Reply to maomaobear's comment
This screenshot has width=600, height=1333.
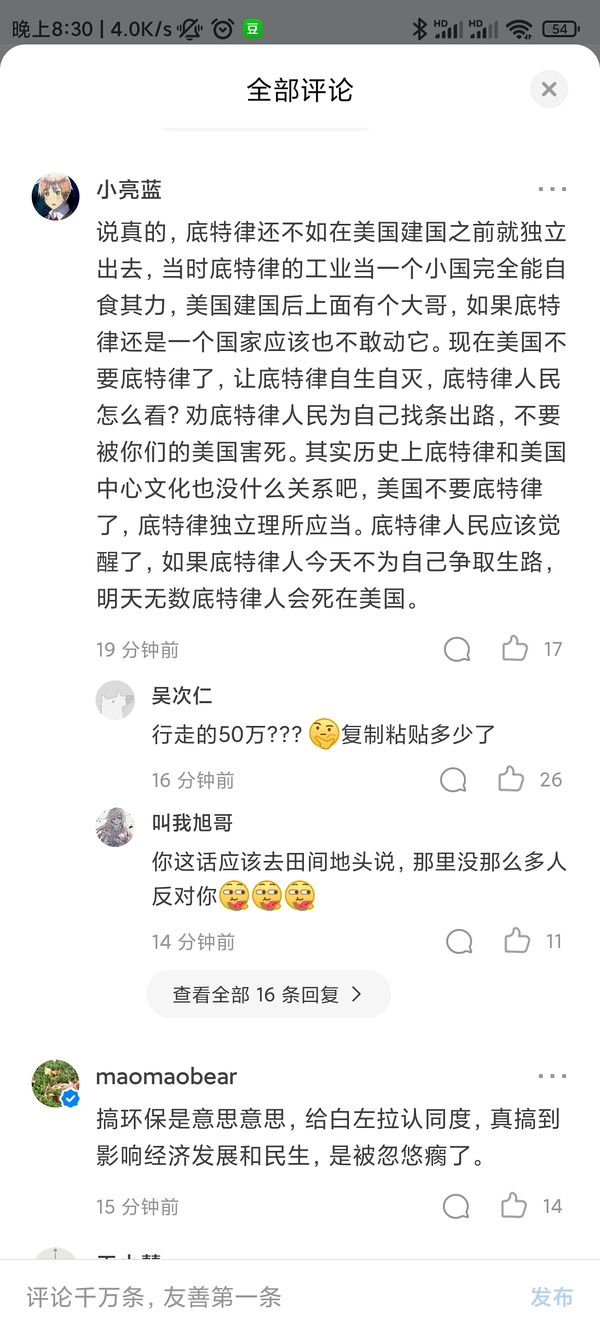point(456,1206)
